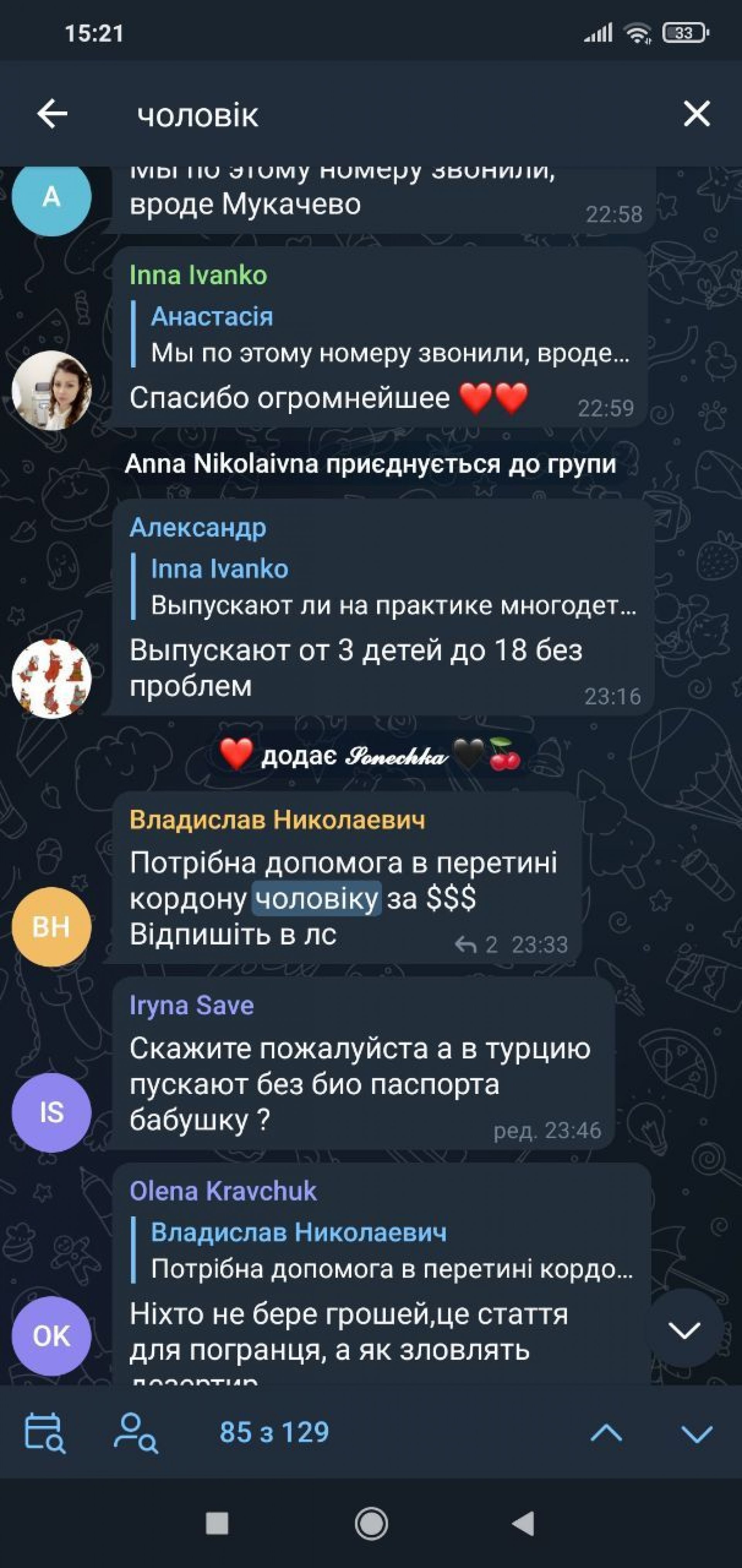This screenshot has height=1568, width=742.
Task: Open Владислав Николаевич's BH avatar
Action: tap(52, 926)
